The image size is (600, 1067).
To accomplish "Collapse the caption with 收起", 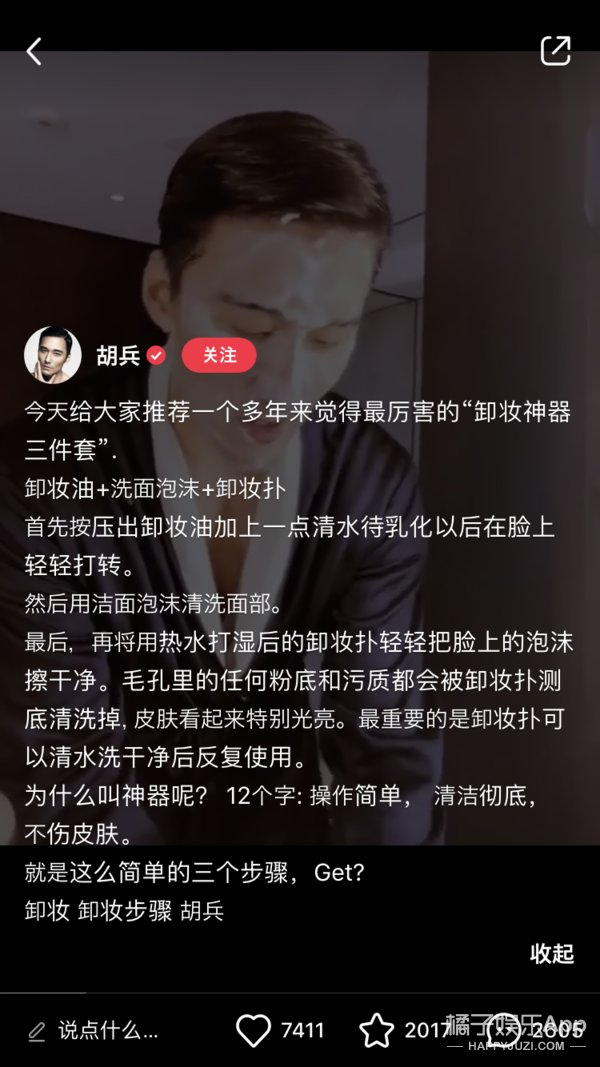I will [x=551, y=953].
